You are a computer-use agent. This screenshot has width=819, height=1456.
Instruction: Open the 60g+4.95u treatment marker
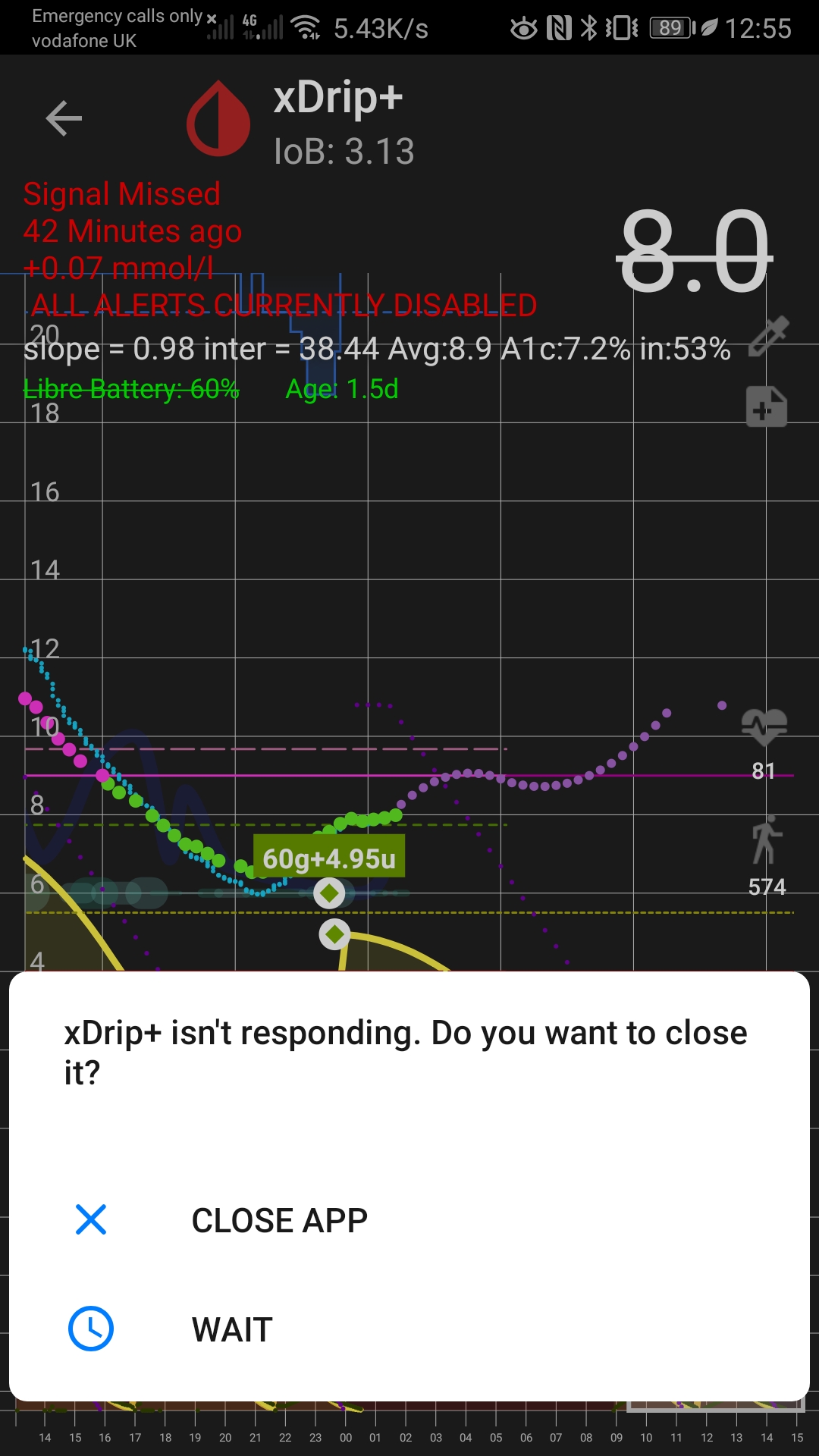click(x=331, y=858)
